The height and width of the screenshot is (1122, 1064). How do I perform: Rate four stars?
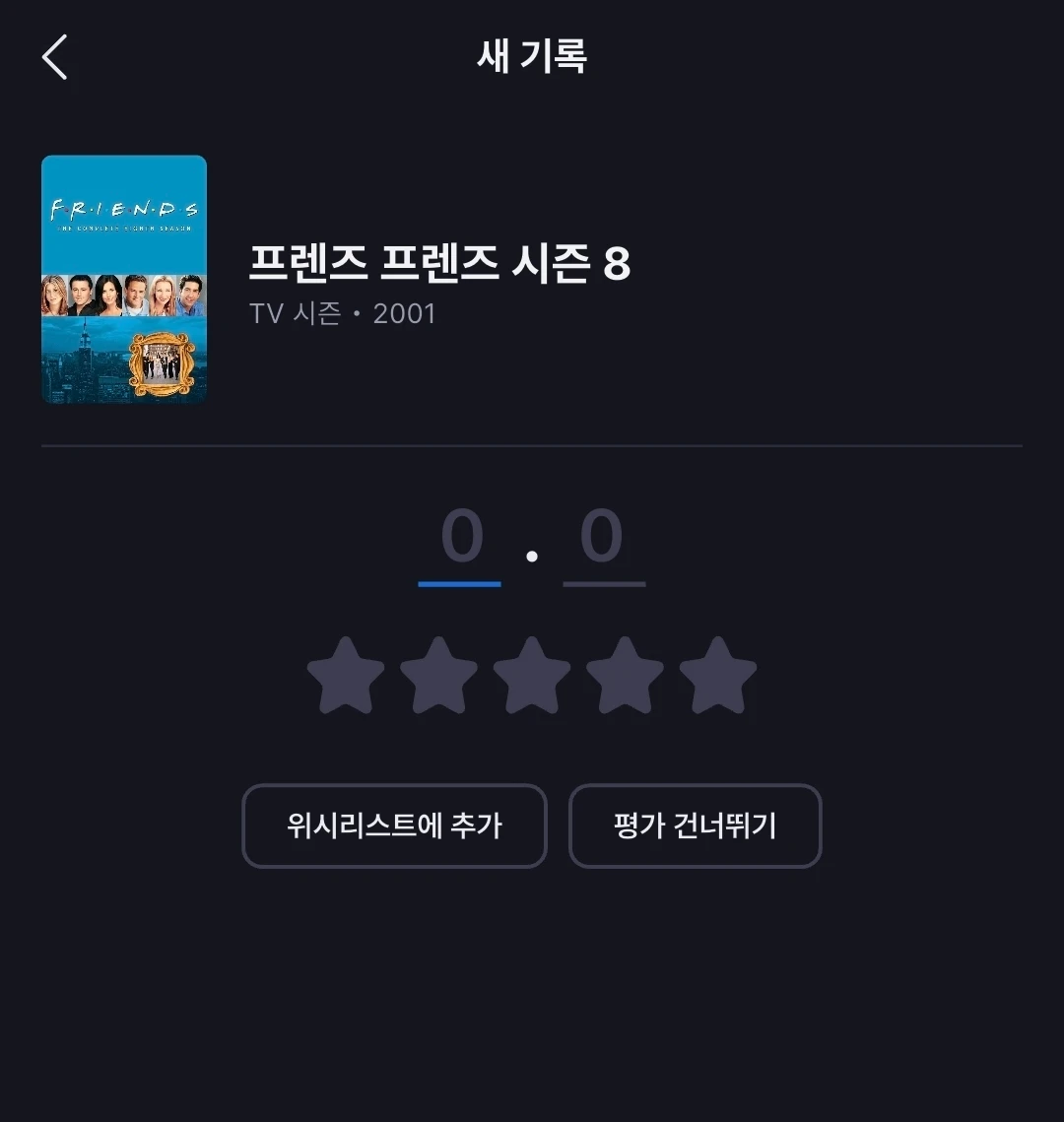click(625, 676)
